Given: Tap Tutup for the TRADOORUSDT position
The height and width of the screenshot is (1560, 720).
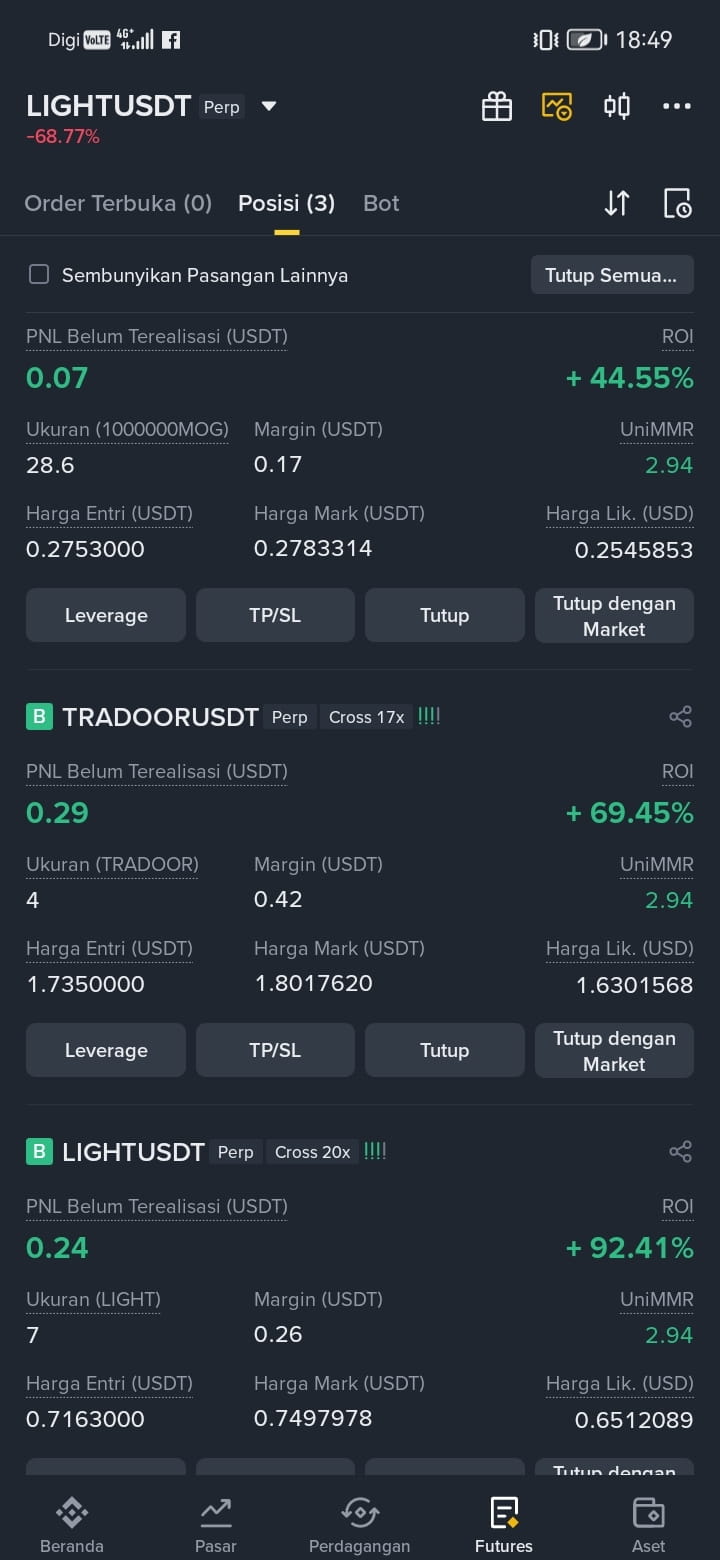Looking at the screenshot, I should (x=444, y=1050).
